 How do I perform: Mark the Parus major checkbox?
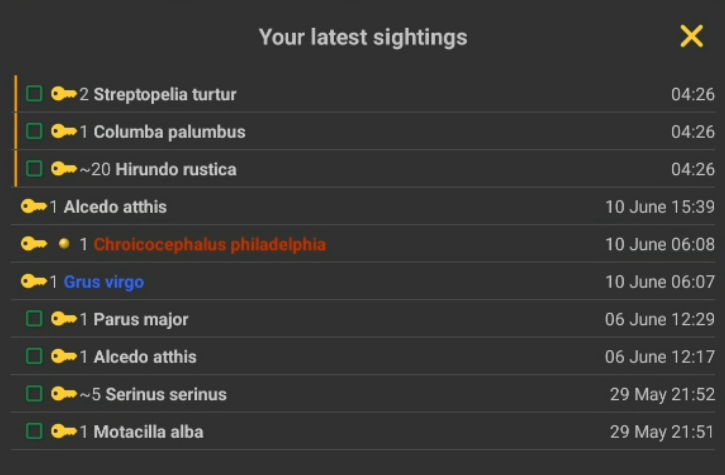(34, 319)
